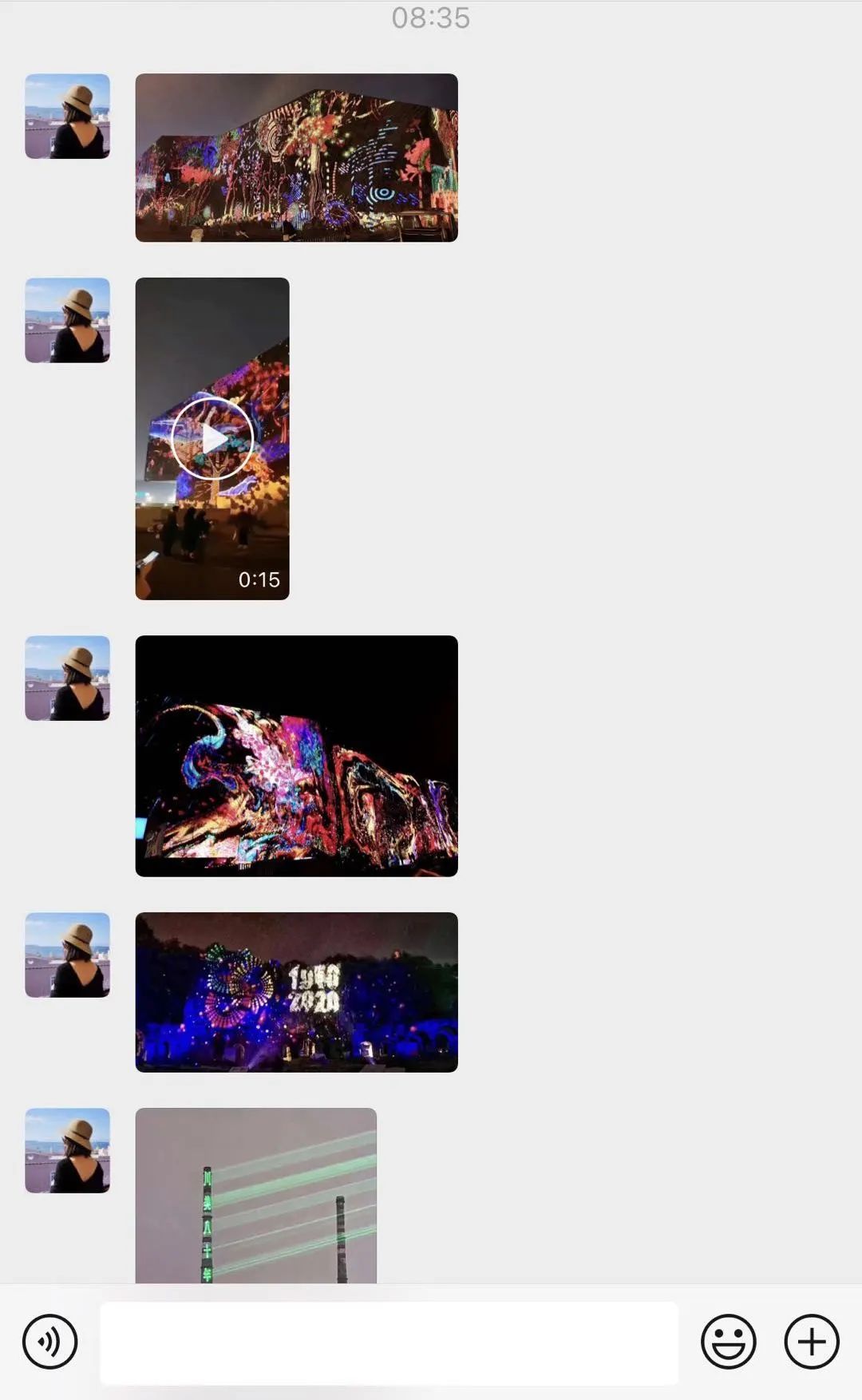Open sender's avatar beside the video

point(67,320)
